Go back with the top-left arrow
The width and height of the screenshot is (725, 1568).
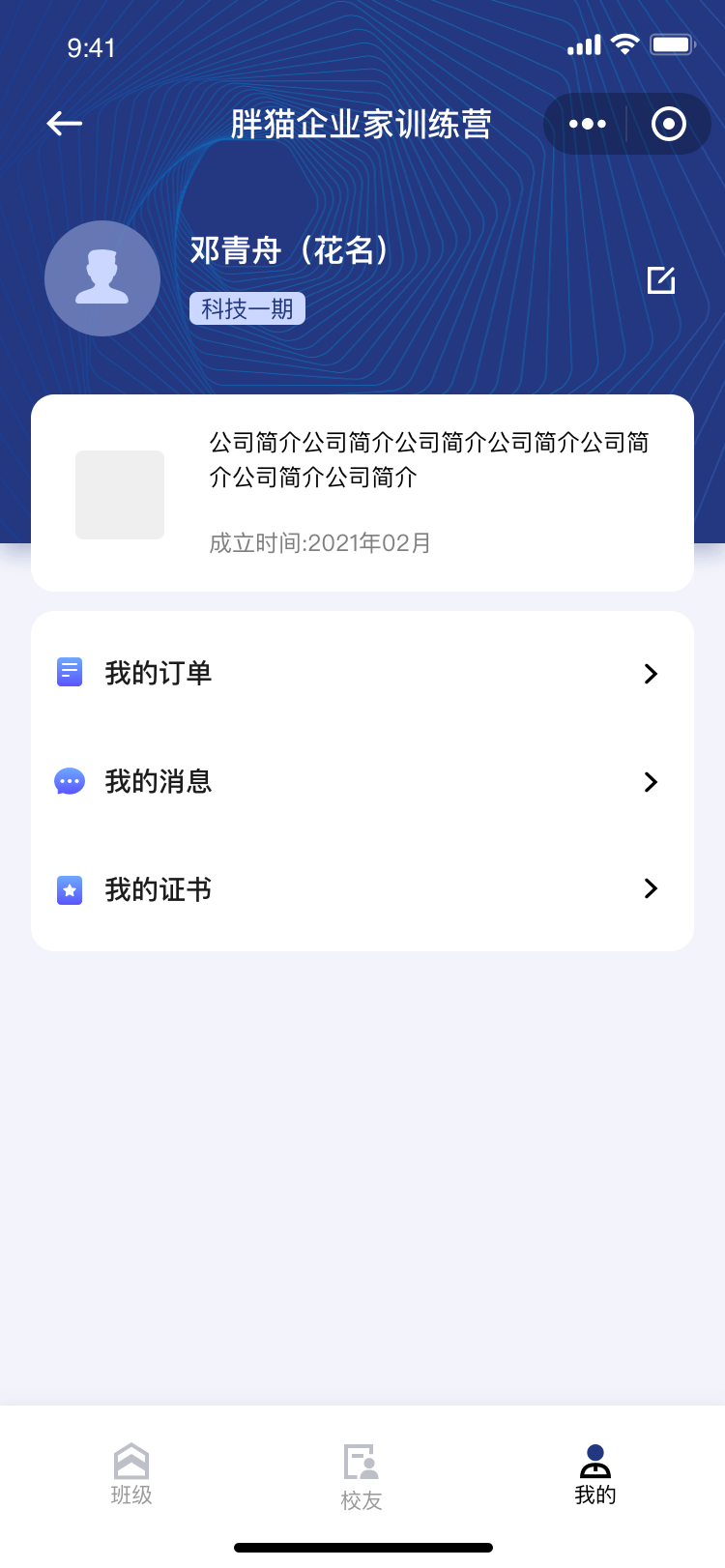[x=65, y=124]
